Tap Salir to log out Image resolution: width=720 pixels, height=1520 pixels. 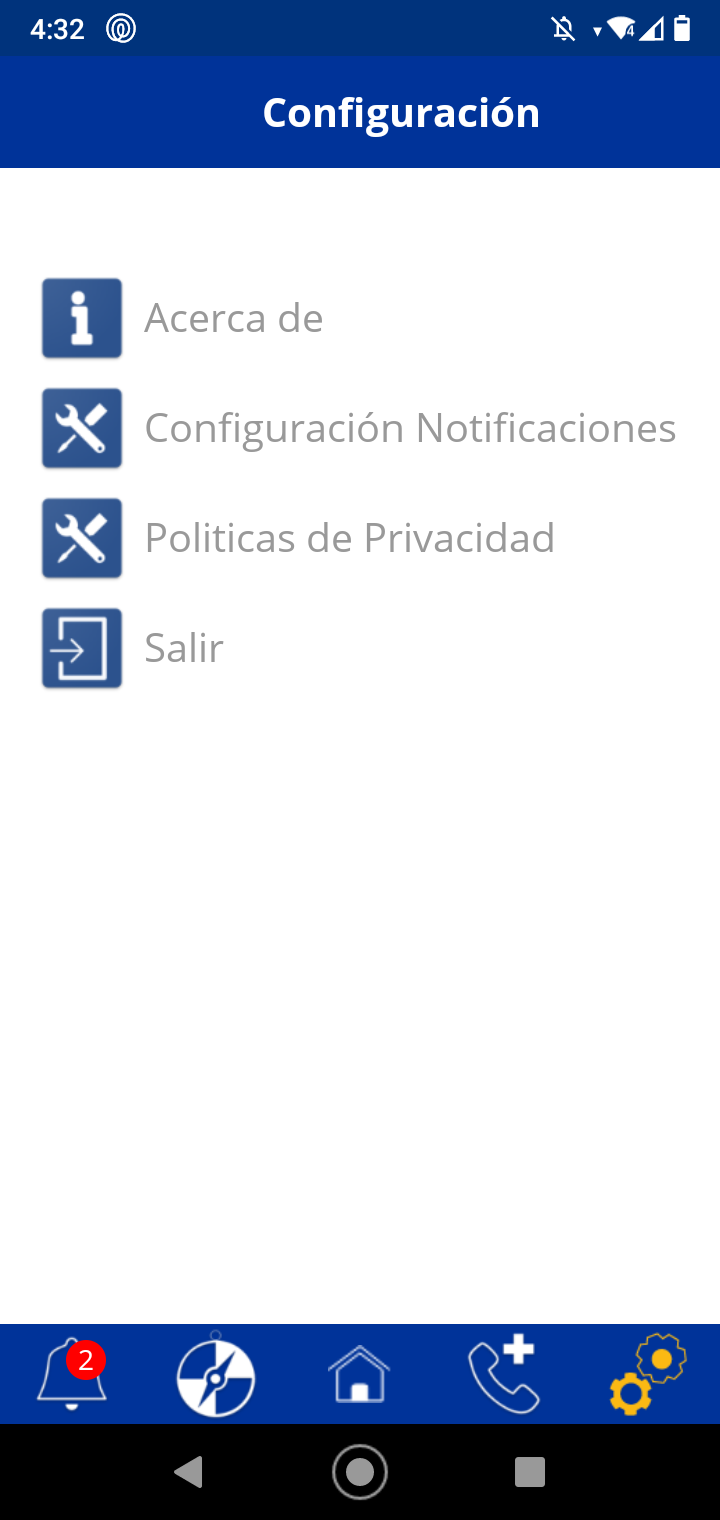(360, 648)
